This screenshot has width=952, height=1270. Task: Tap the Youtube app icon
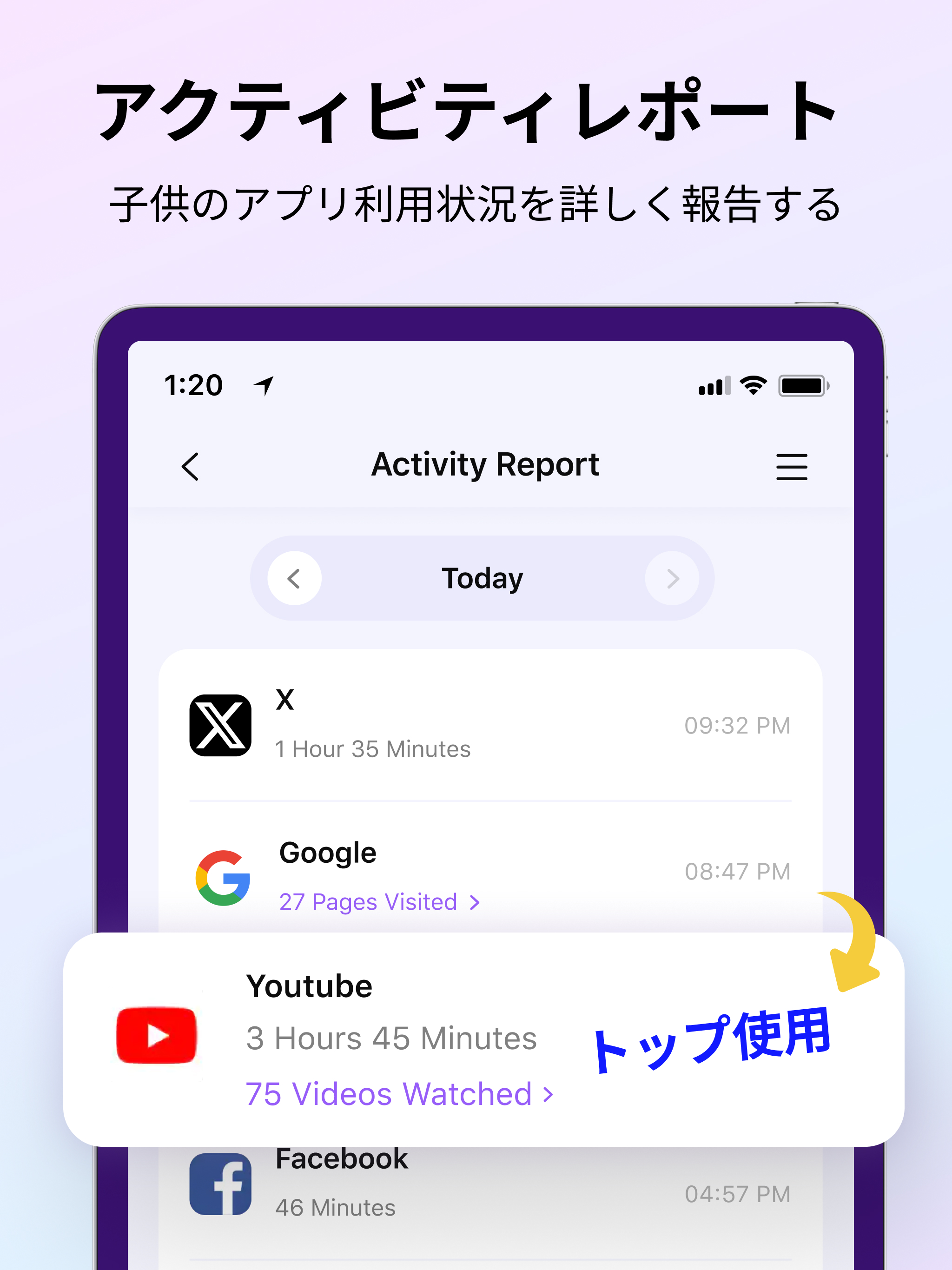155,1036
